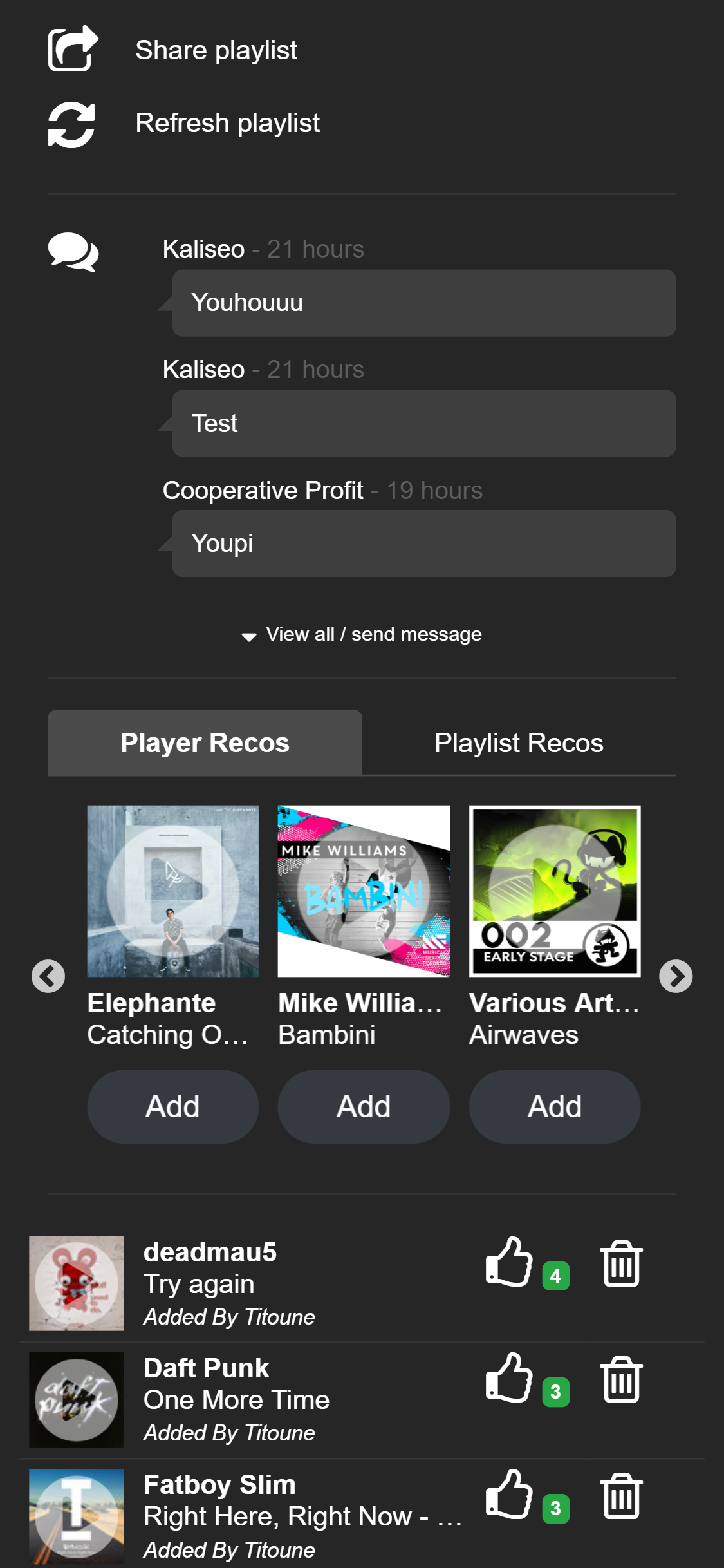724x1568 pixels.
Task: Refresh the playlist
Action: 183,123
